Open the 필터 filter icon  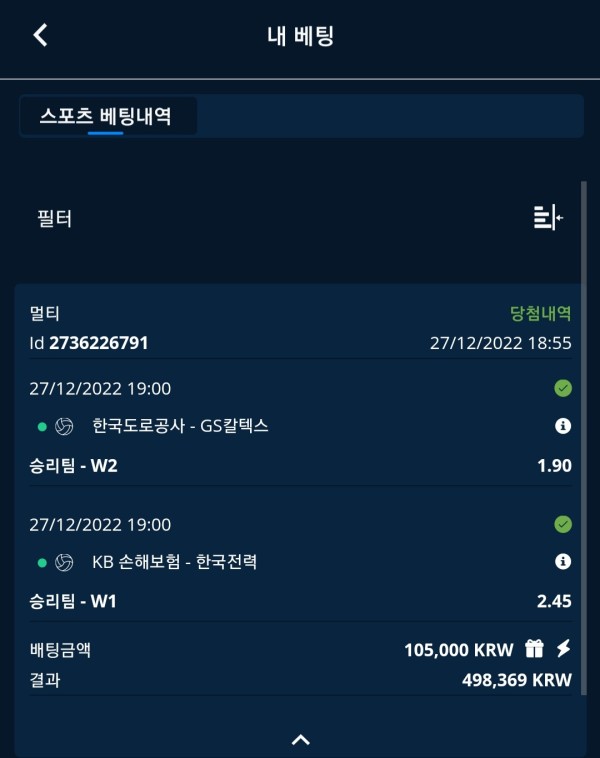[x=548, y=217]
